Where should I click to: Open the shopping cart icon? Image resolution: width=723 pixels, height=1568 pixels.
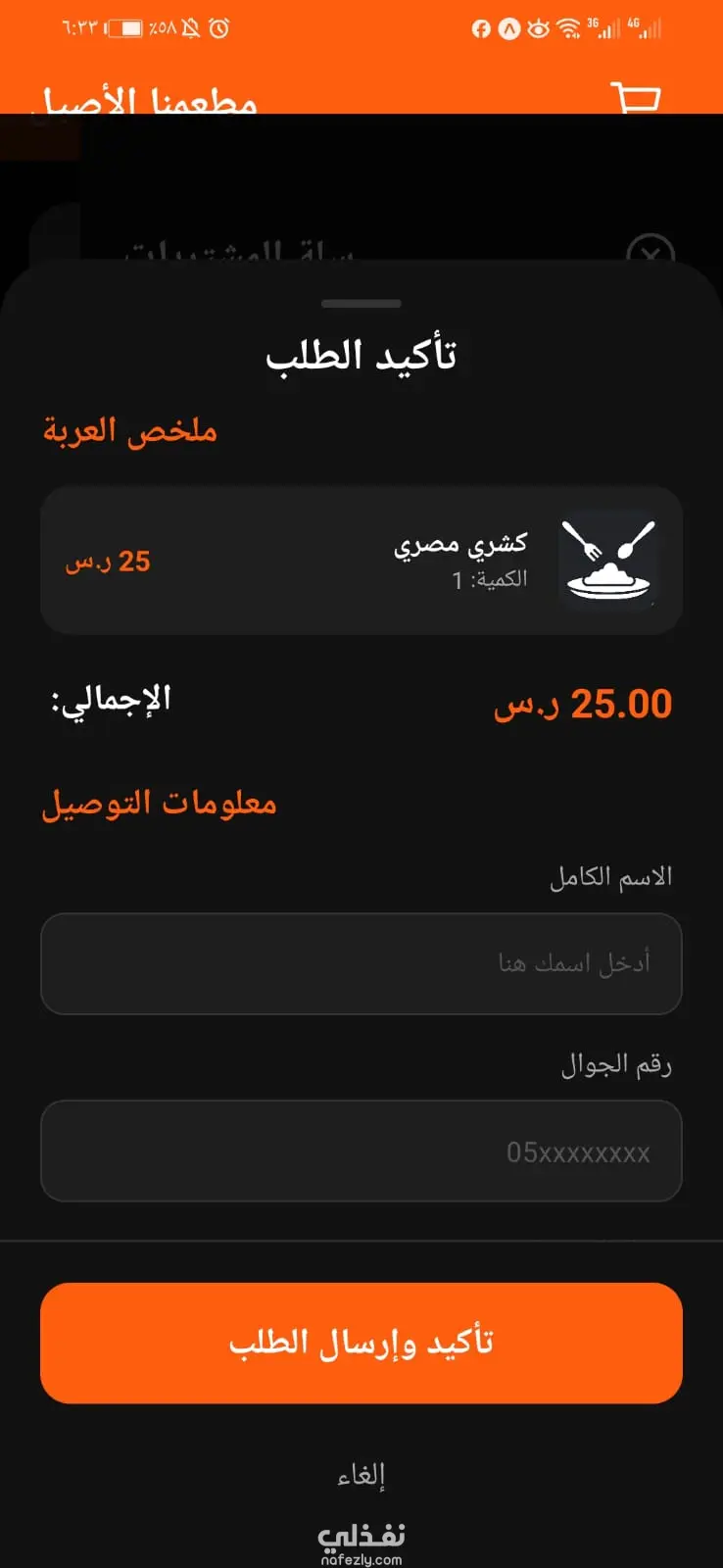pos(636,98)
